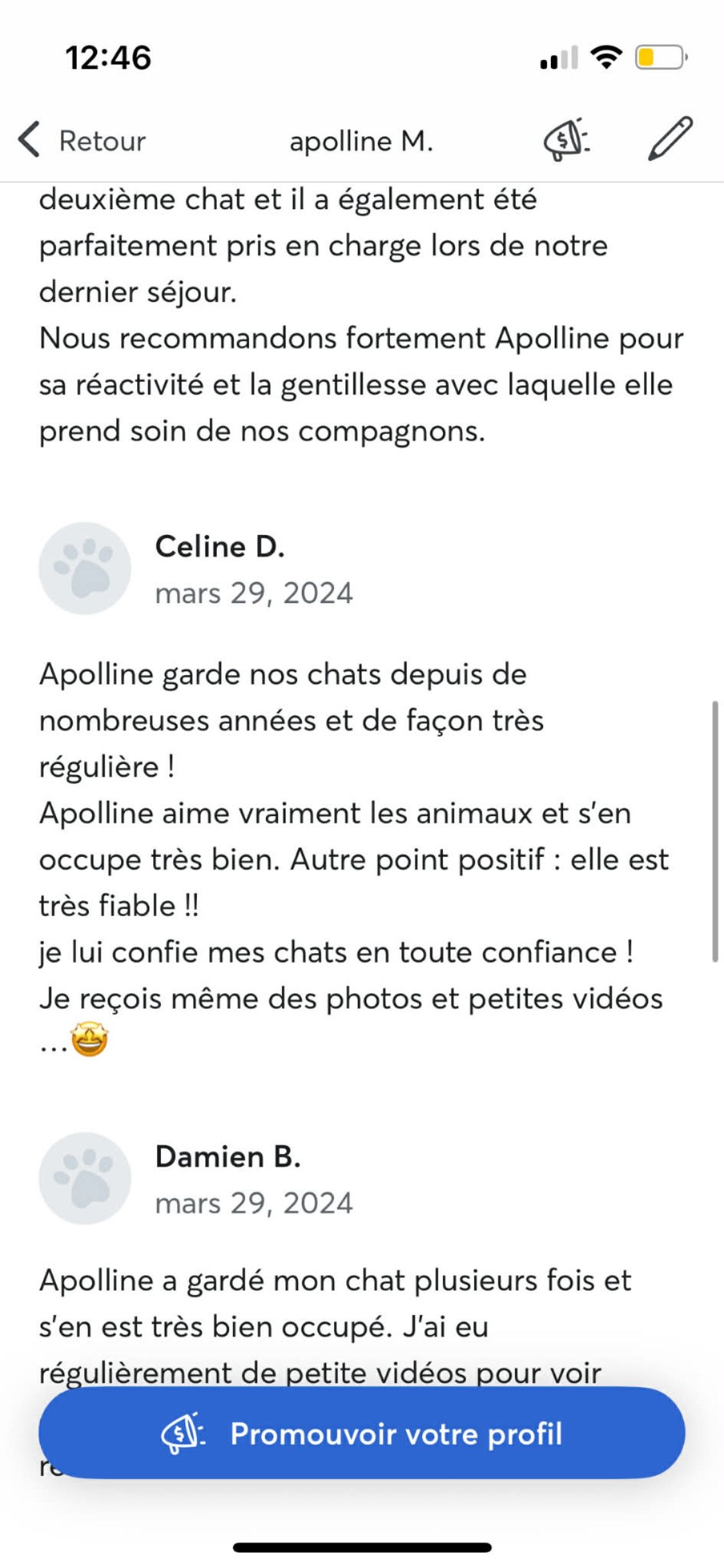Viewport: 724px width, 1568px height.
Task: Edit profile with the pencil icon
Action: point(670,138)
